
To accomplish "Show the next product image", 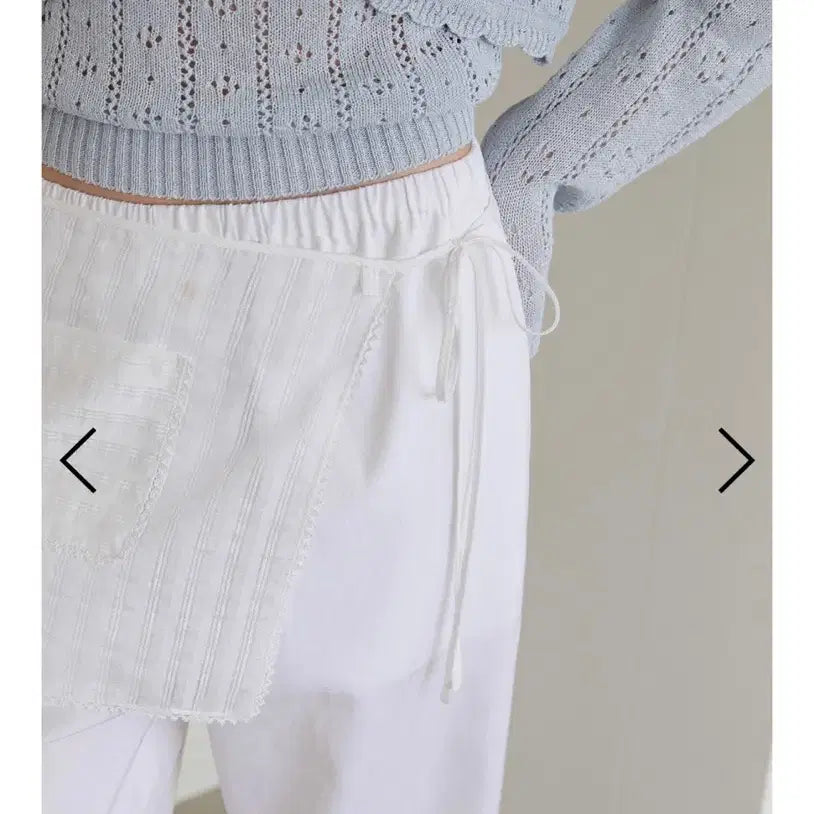I will pos(736,460).
